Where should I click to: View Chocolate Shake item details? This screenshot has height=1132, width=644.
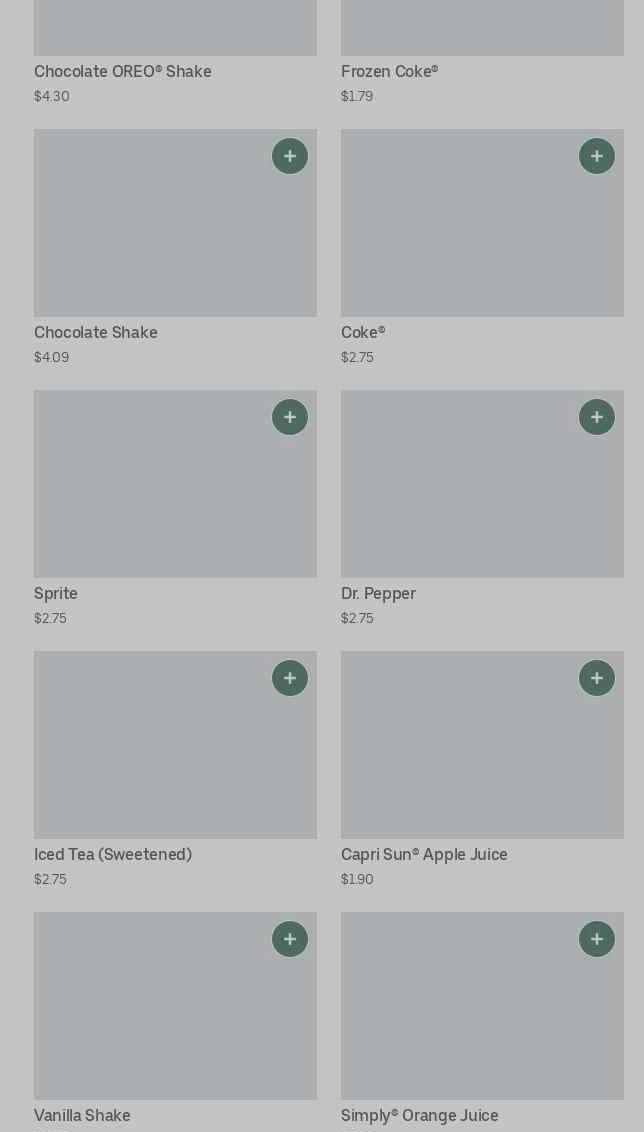175,248
